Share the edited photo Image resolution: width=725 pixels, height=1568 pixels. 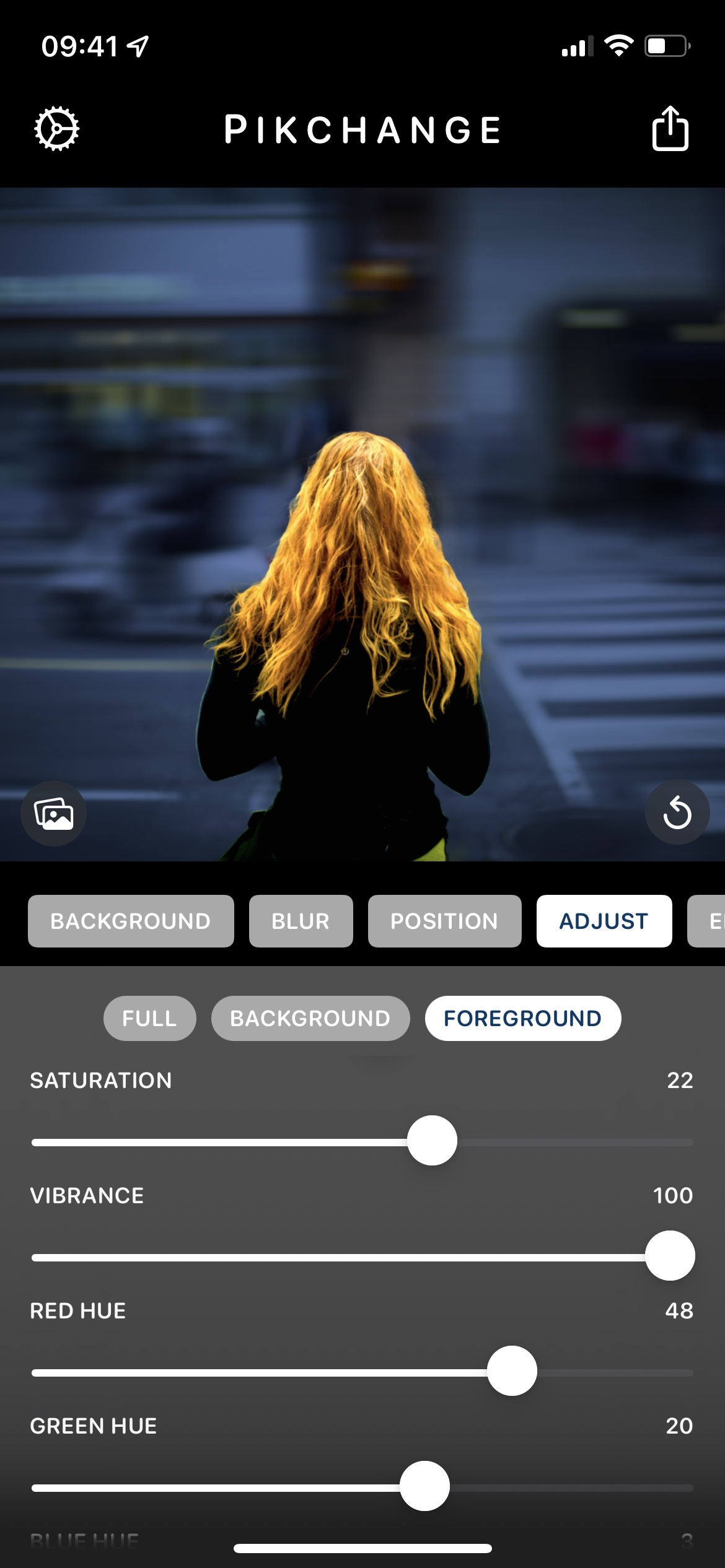point(670,128)
